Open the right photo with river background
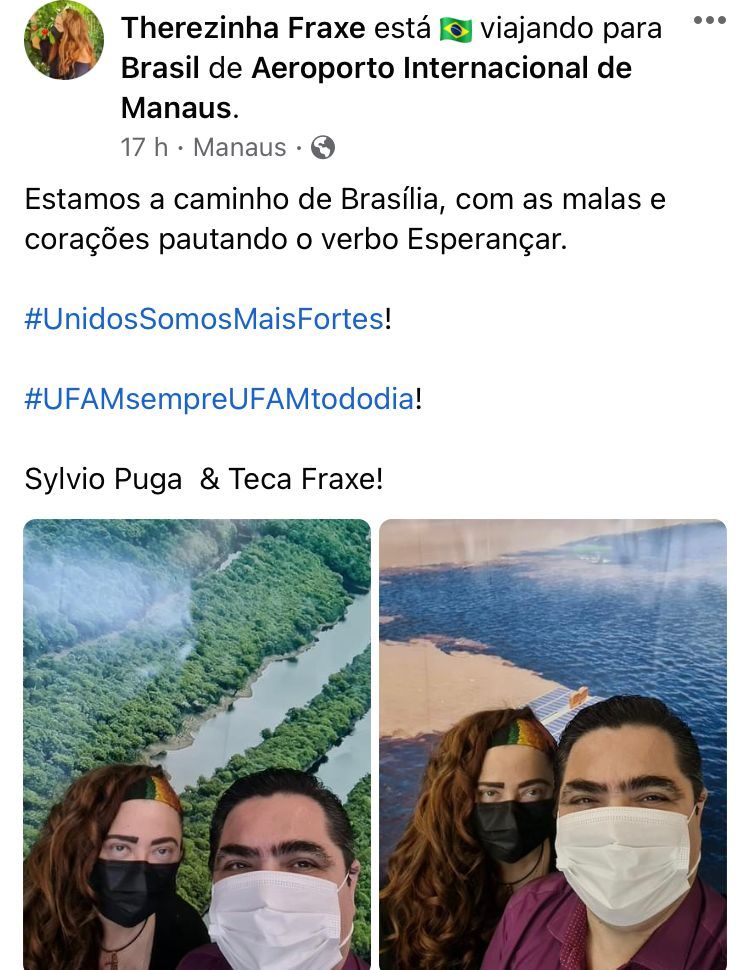The image size is (750, 970). pos(552,743)
